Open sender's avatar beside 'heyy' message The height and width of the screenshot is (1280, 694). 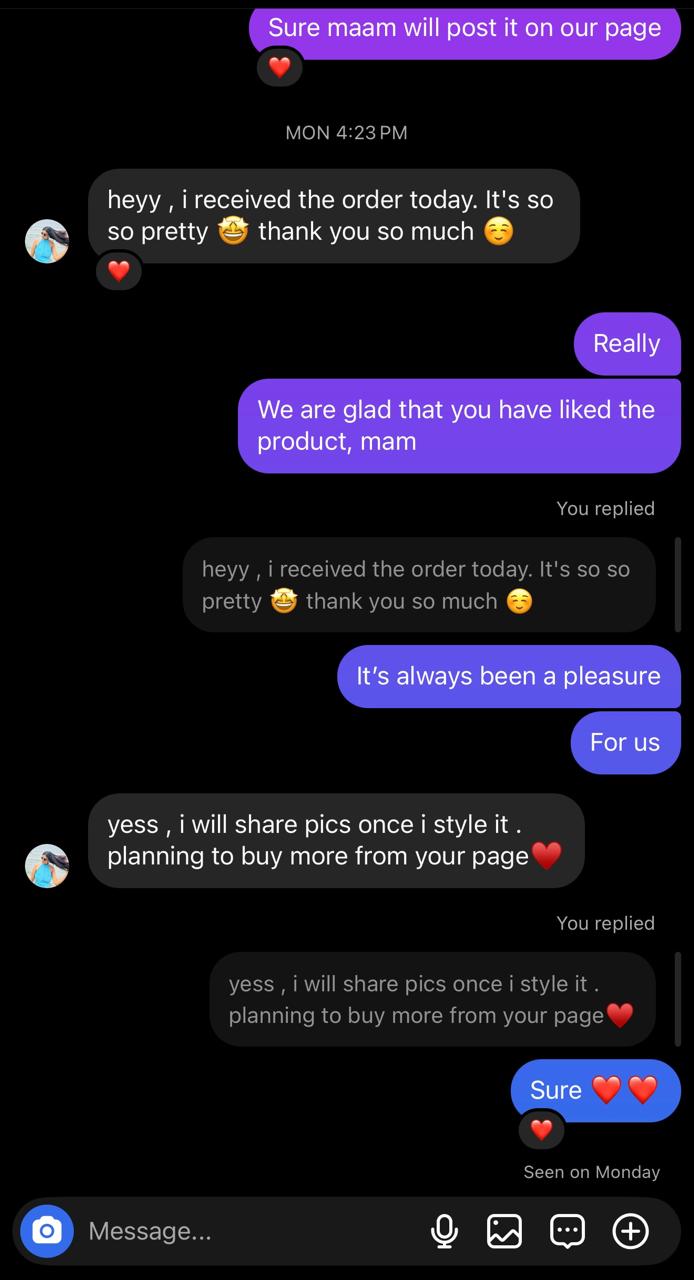pyautogui.click(x=47, y=241)
